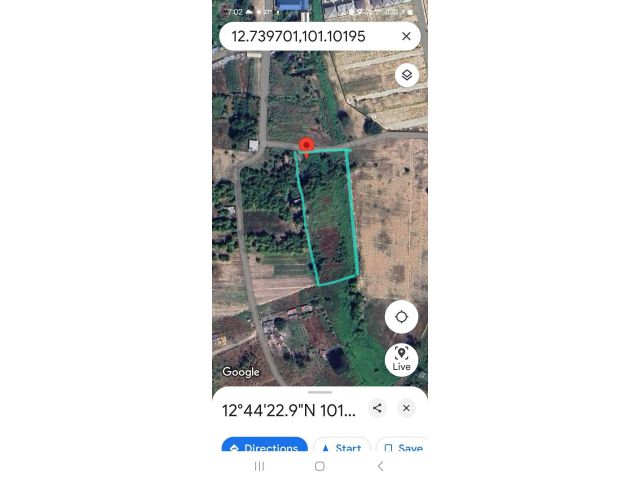Close the location info panel
640x480 pixels.
pyautogui.click(x=406, y=408)
